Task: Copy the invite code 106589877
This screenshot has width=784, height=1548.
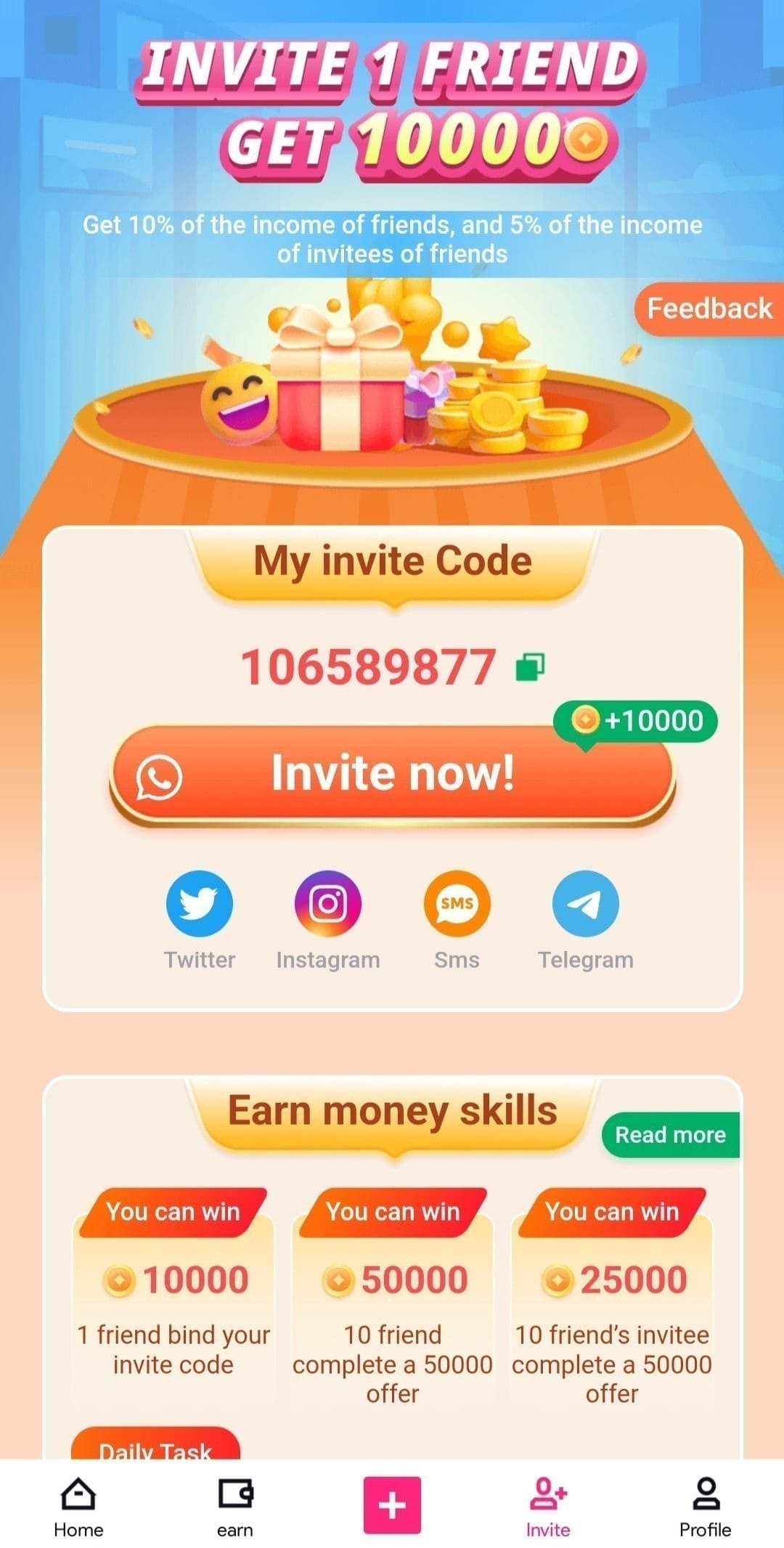Action: (530, 667)
